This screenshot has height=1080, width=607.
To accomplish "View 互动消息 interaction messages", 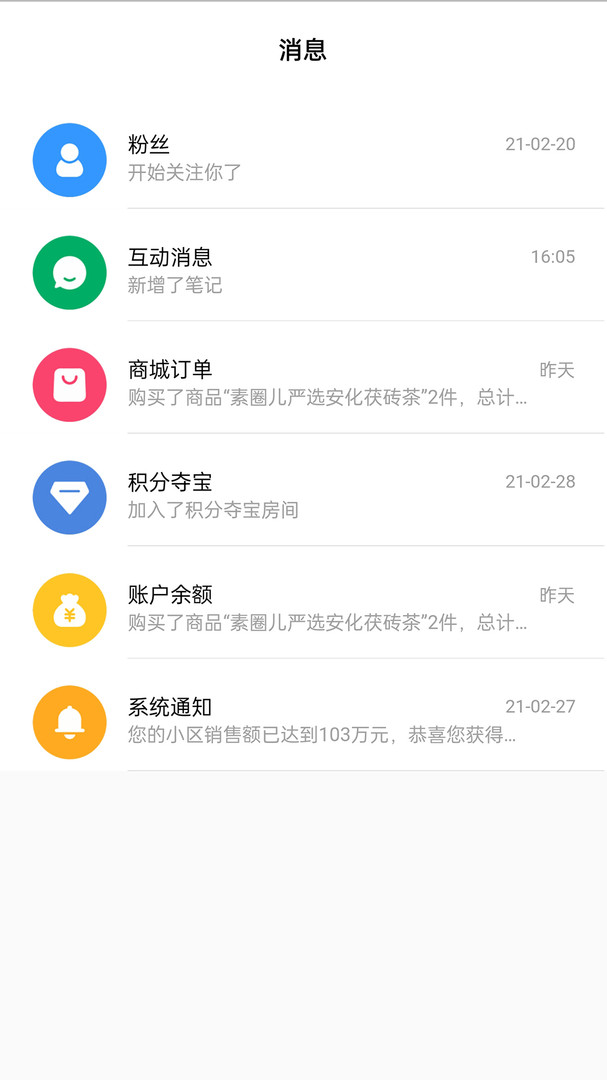I will pos(303,272).
